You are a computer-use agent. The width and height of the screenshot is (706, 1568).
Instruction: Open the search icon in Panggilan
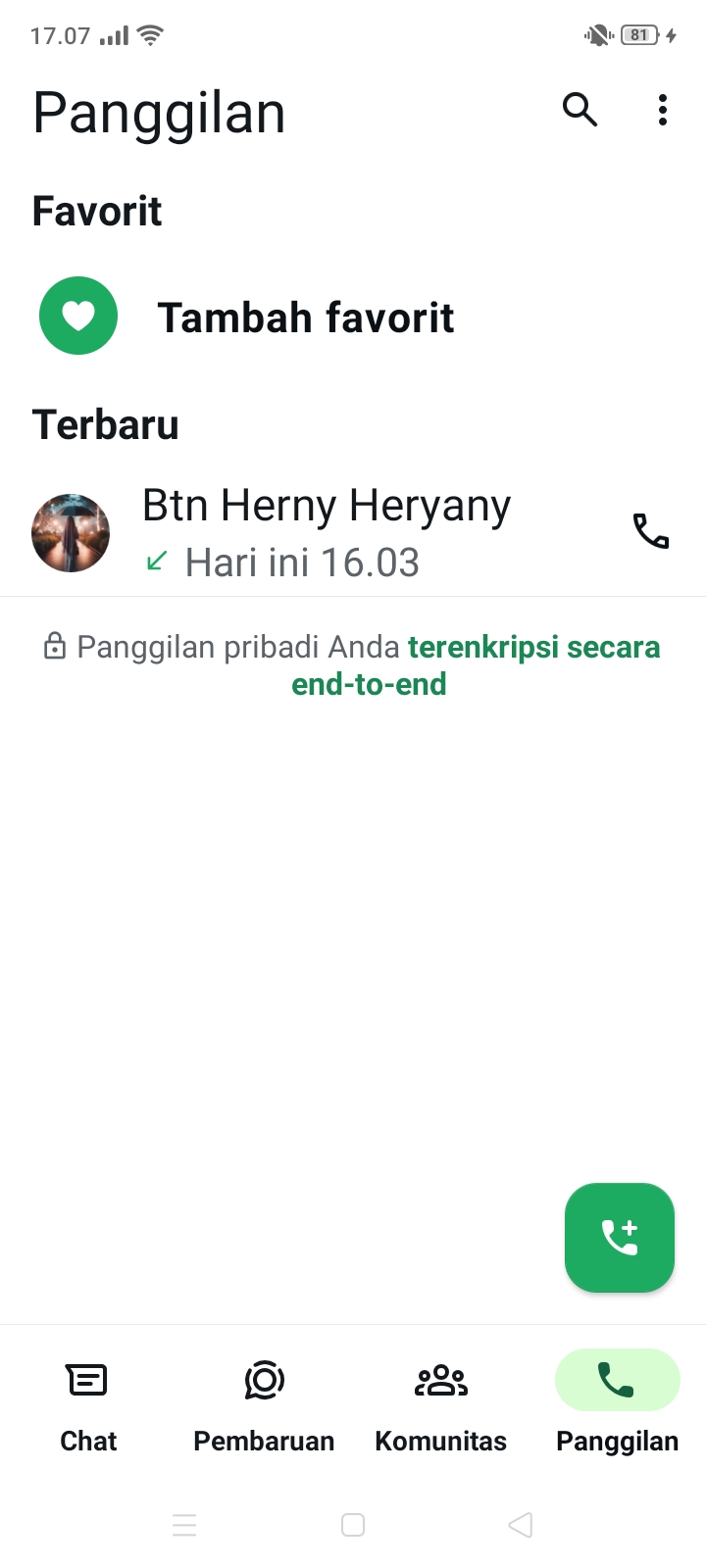tap(580, 111)
